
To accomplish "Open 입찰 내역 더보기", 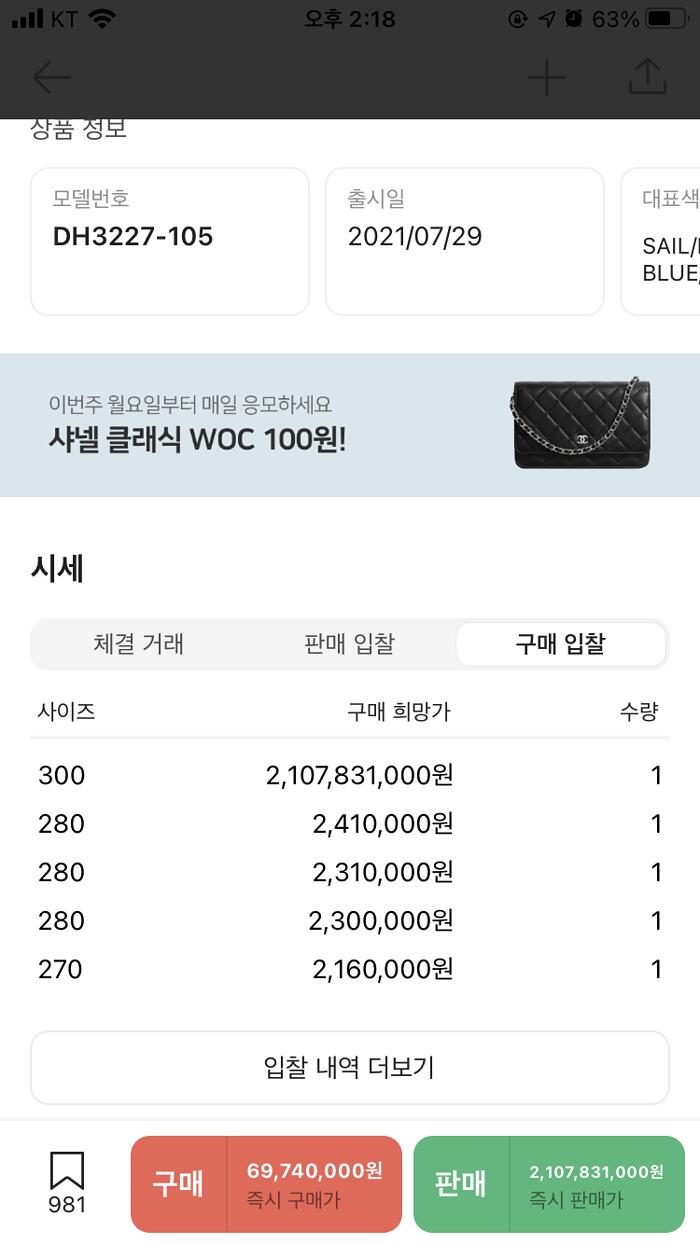I will (349, 1067).
